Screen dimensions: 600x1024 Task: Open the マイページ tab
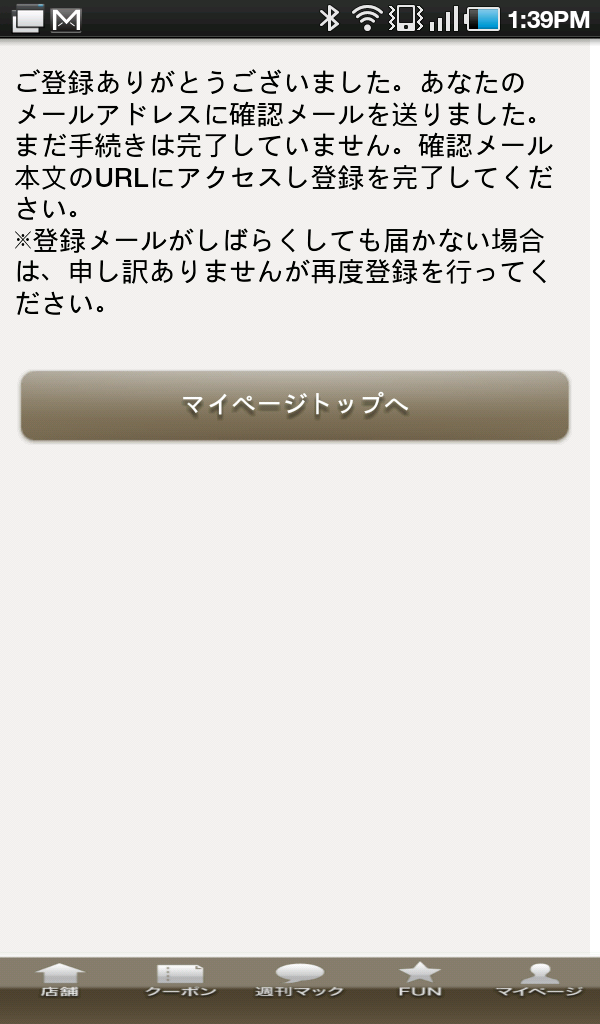coord(539,980)
